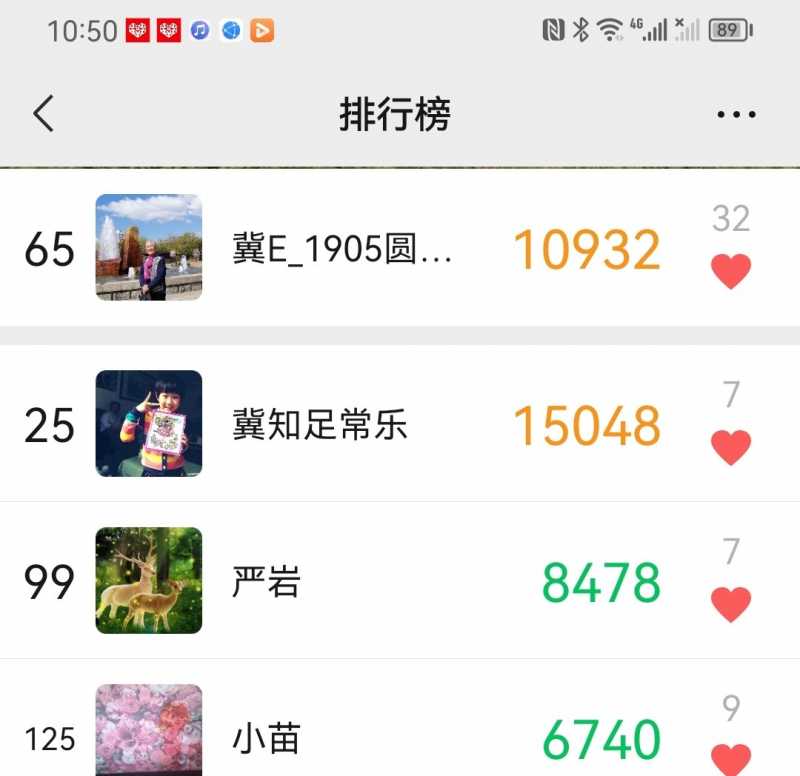The width and height of the screenshot is (800, 776).
Task: Like 冀E_1905圆's step count
Action: coord(730,271)
